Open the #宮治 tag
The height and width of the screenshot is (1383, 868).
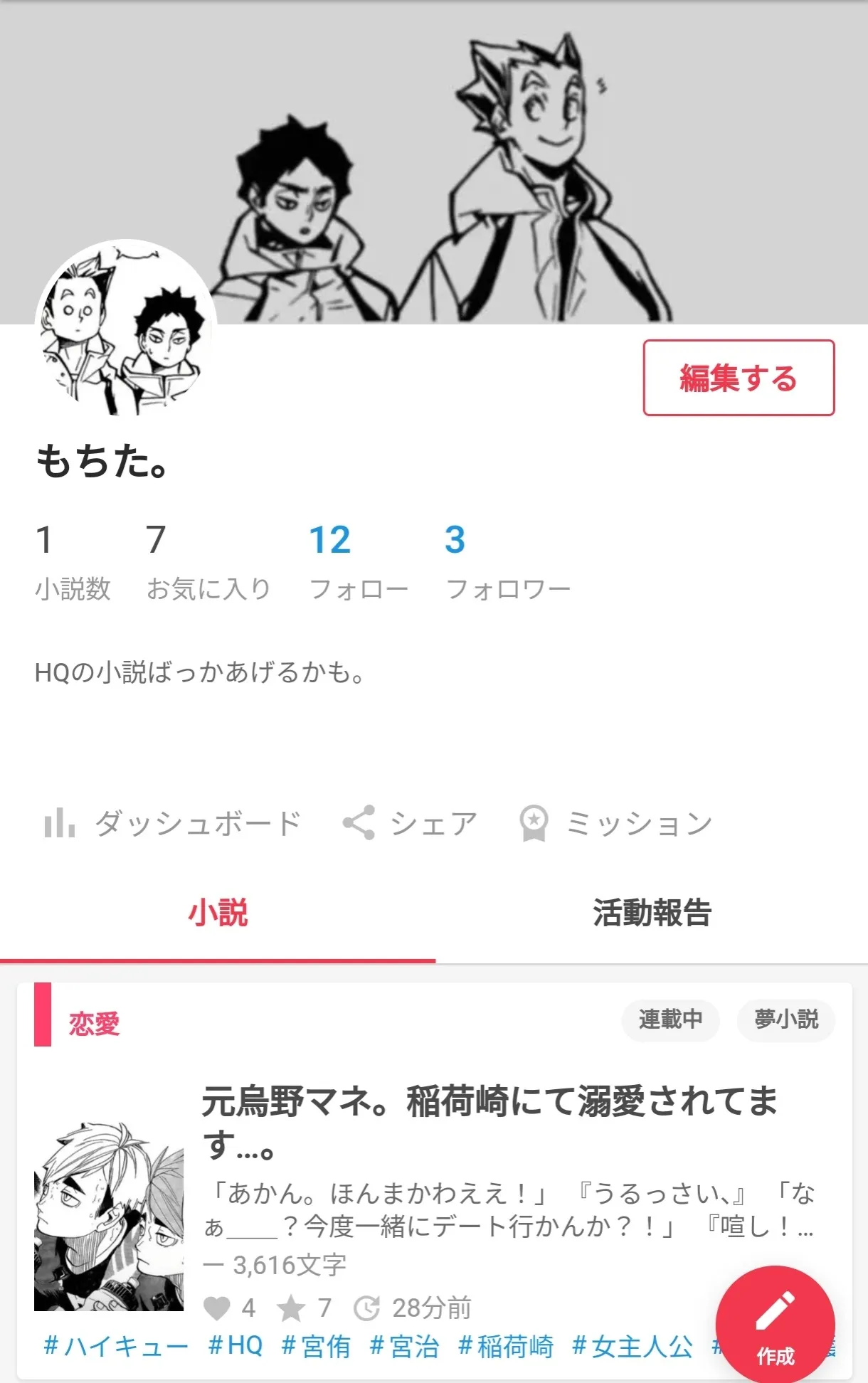(404, 1346)
